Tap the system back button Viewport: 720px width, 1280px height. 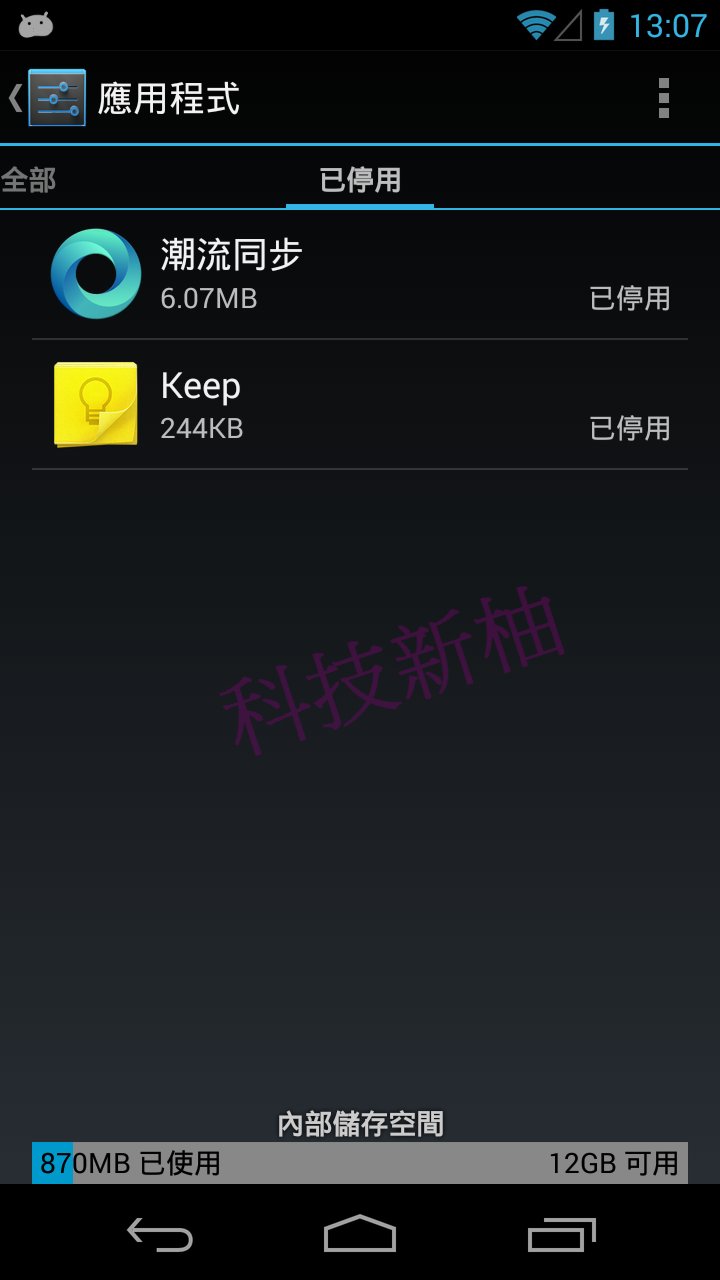(x=160, y=1234)
